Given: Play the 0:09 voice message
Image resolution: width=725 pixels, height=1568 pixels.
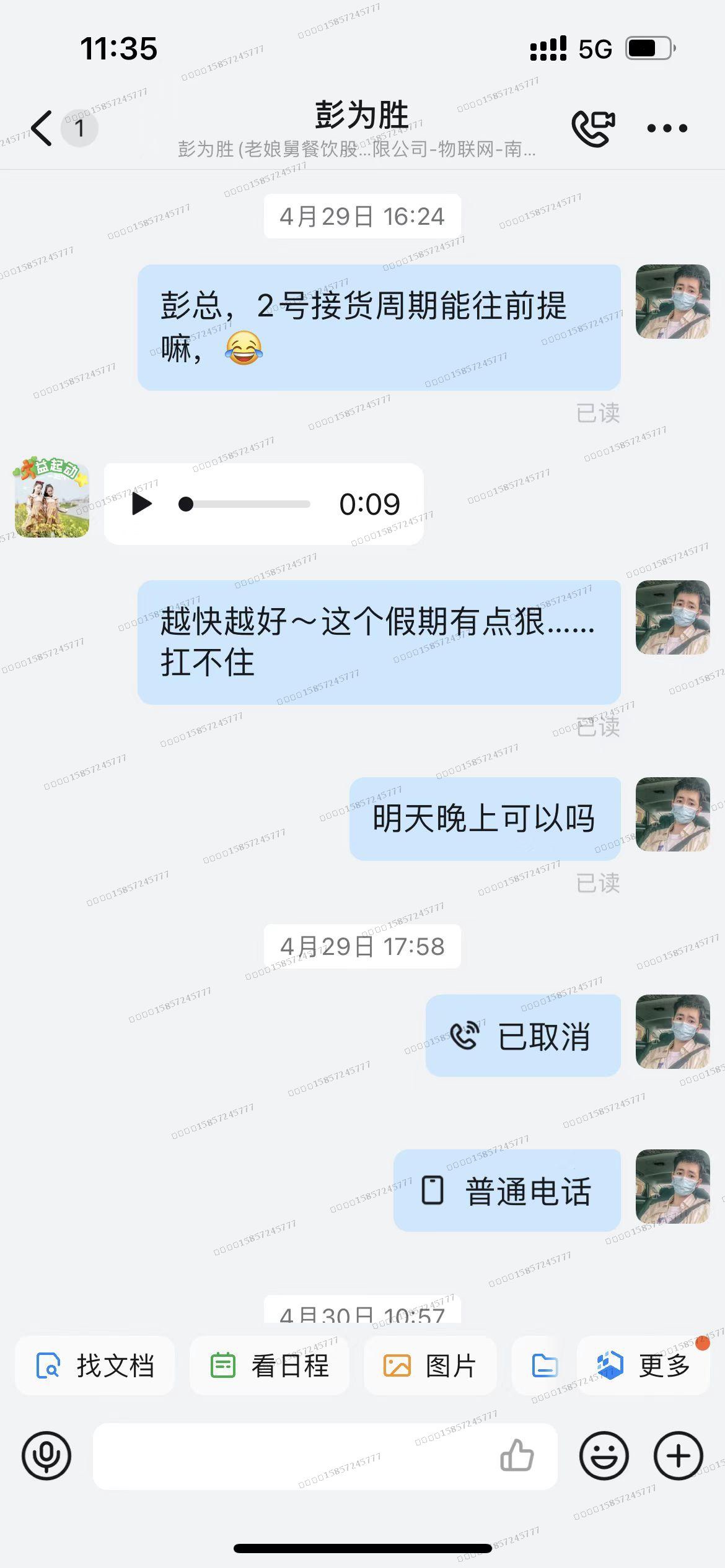Looking at the screenshot, I should point(142,504).
